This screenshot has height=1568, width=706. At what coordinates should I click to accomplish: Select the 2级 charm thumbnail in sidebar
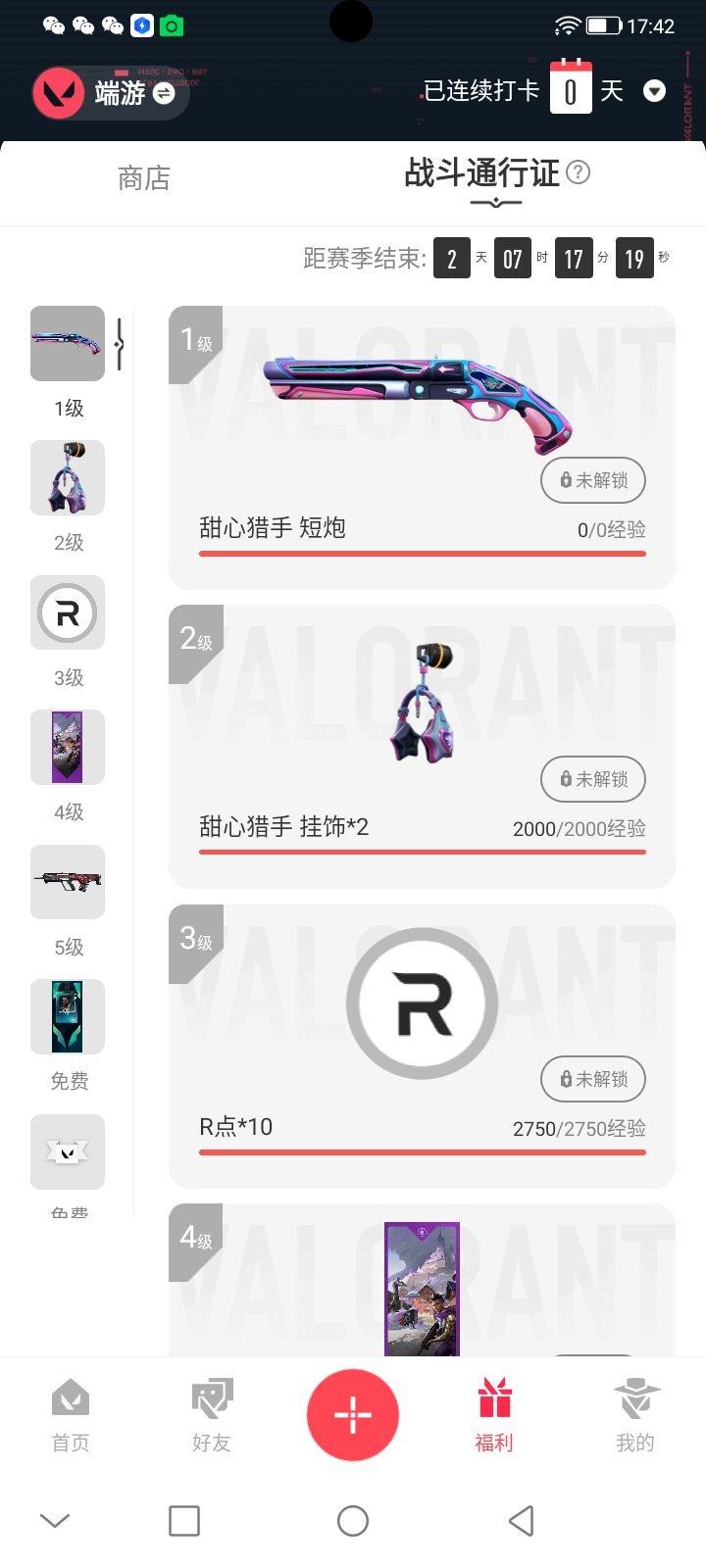click(68, 478)
